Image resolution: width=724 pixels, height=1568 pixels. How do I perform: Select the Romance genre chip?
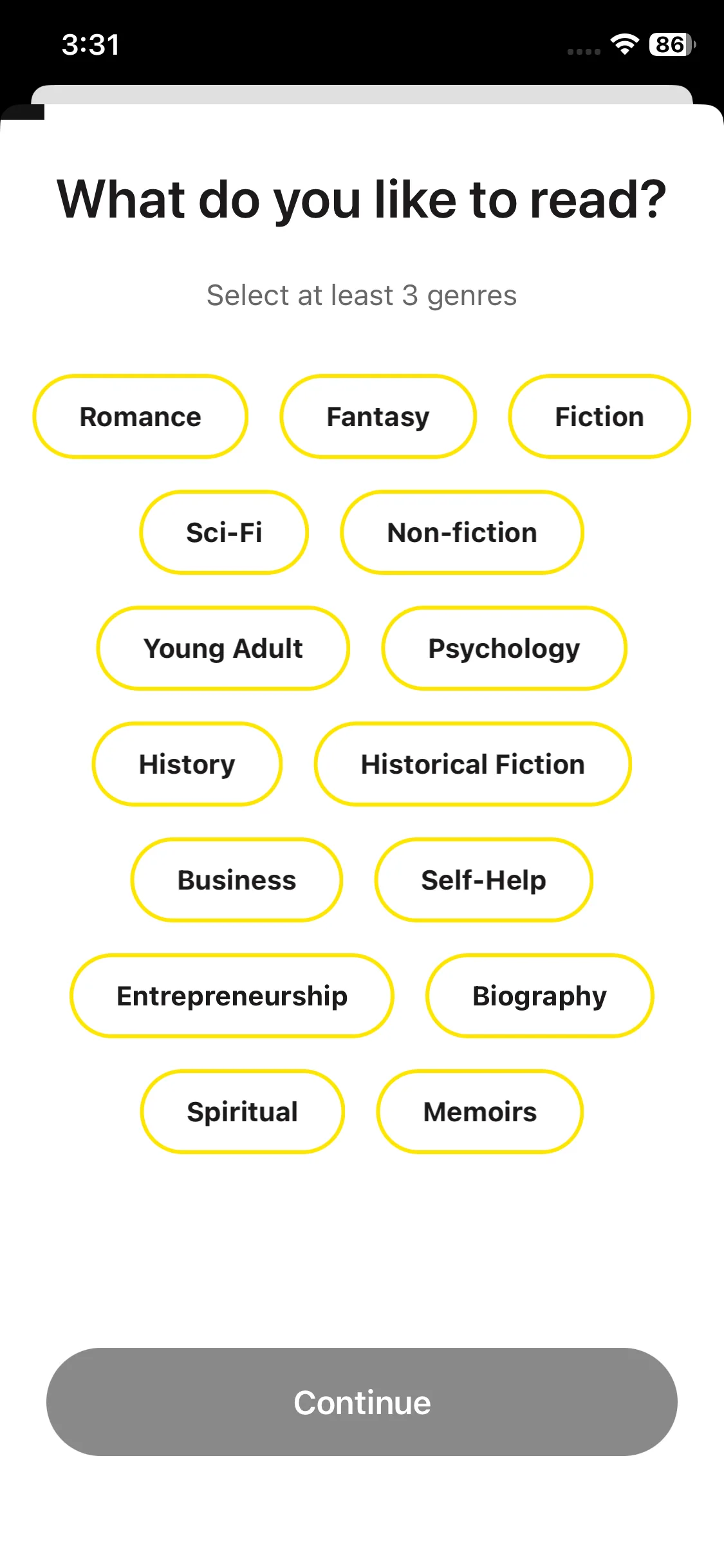coord(140,416)
